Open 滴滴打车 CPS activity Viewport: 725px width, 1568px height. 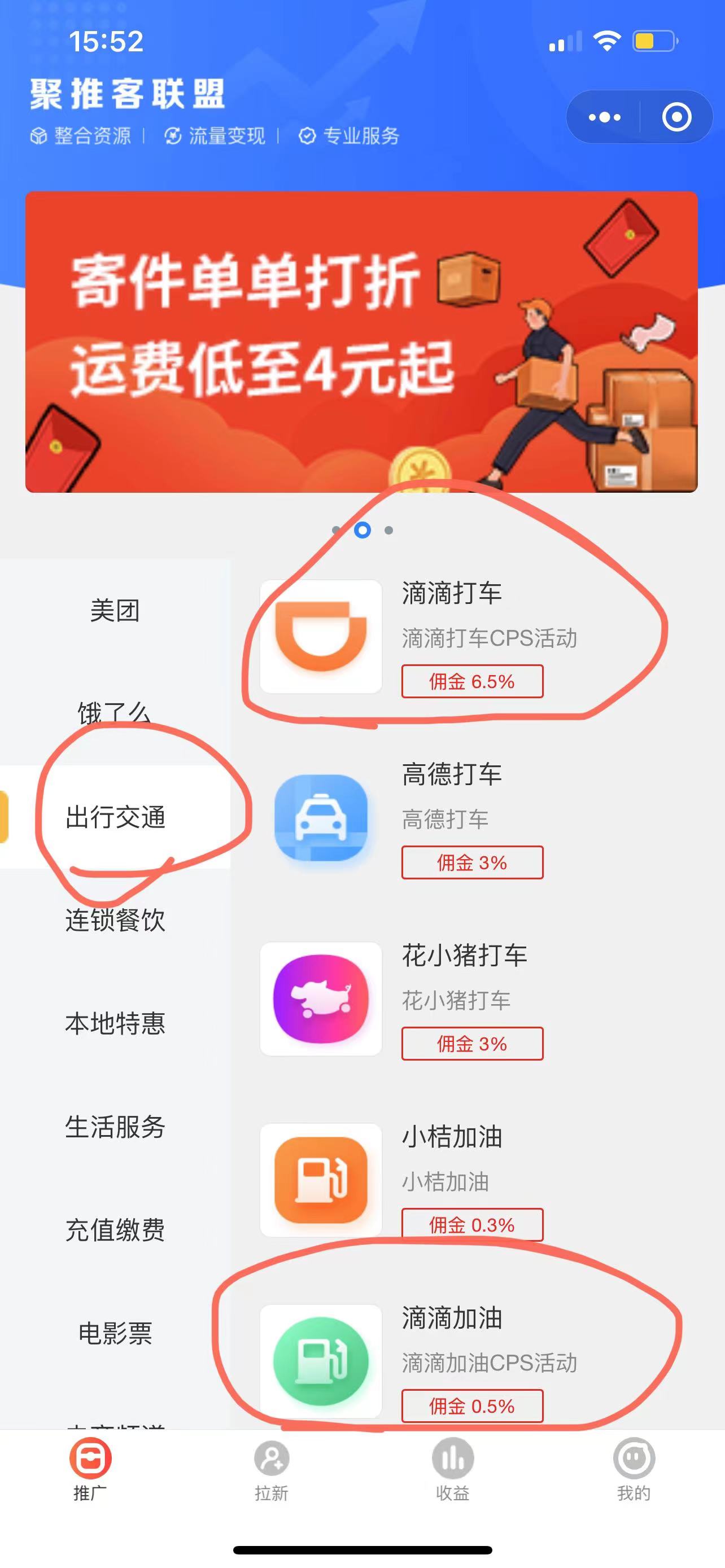pos(462,637)
